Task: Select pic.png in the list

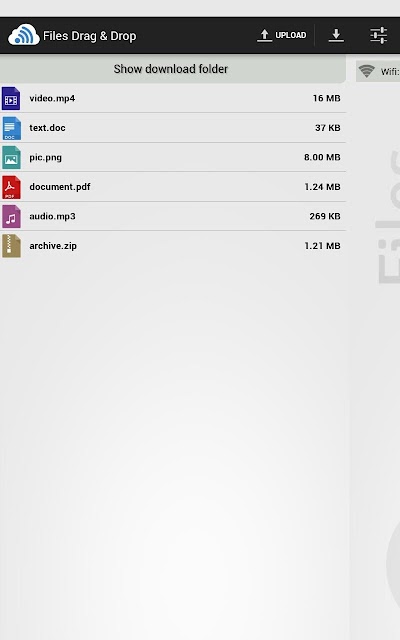Action: point(173,157)
